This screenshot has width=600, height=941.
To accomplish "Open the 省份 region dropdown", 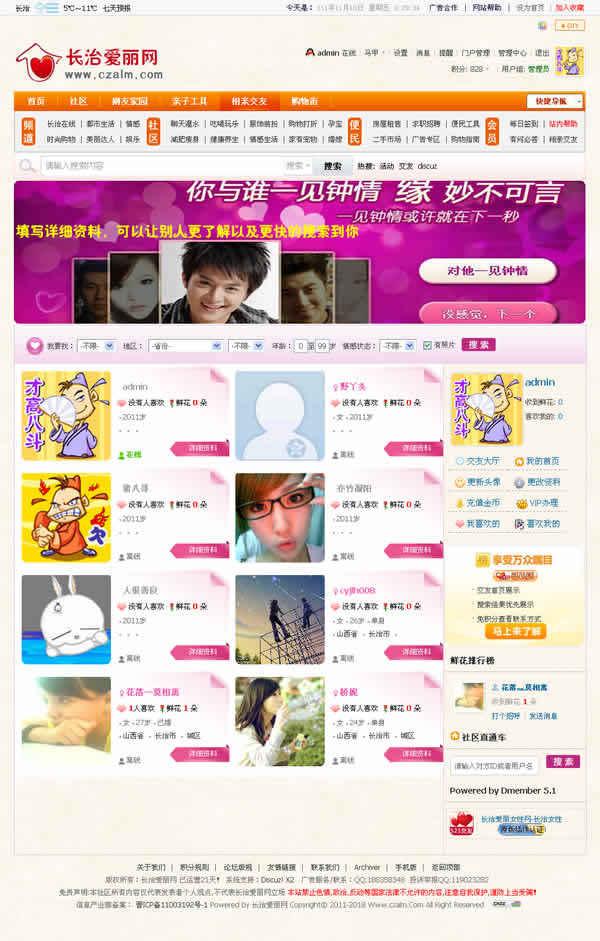I will tap(185, 345).
